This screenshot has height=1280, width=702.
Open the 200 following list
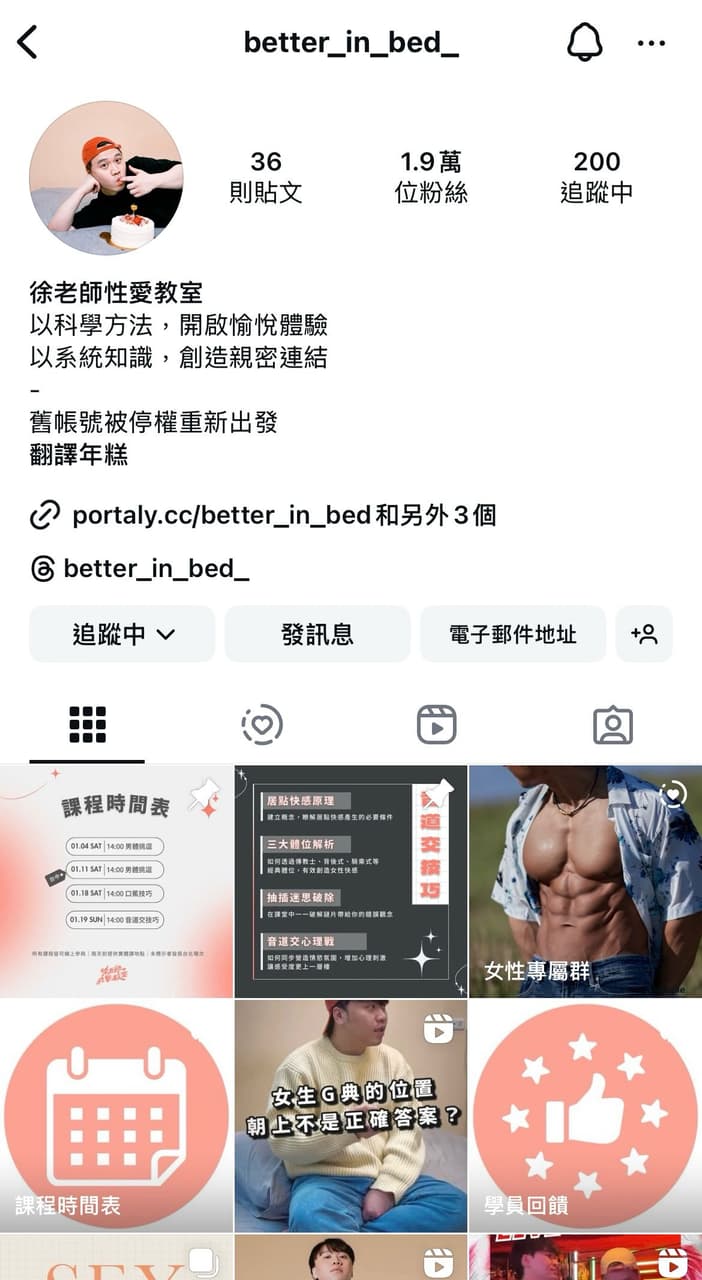pyautogui.click(x=597, y=177)
